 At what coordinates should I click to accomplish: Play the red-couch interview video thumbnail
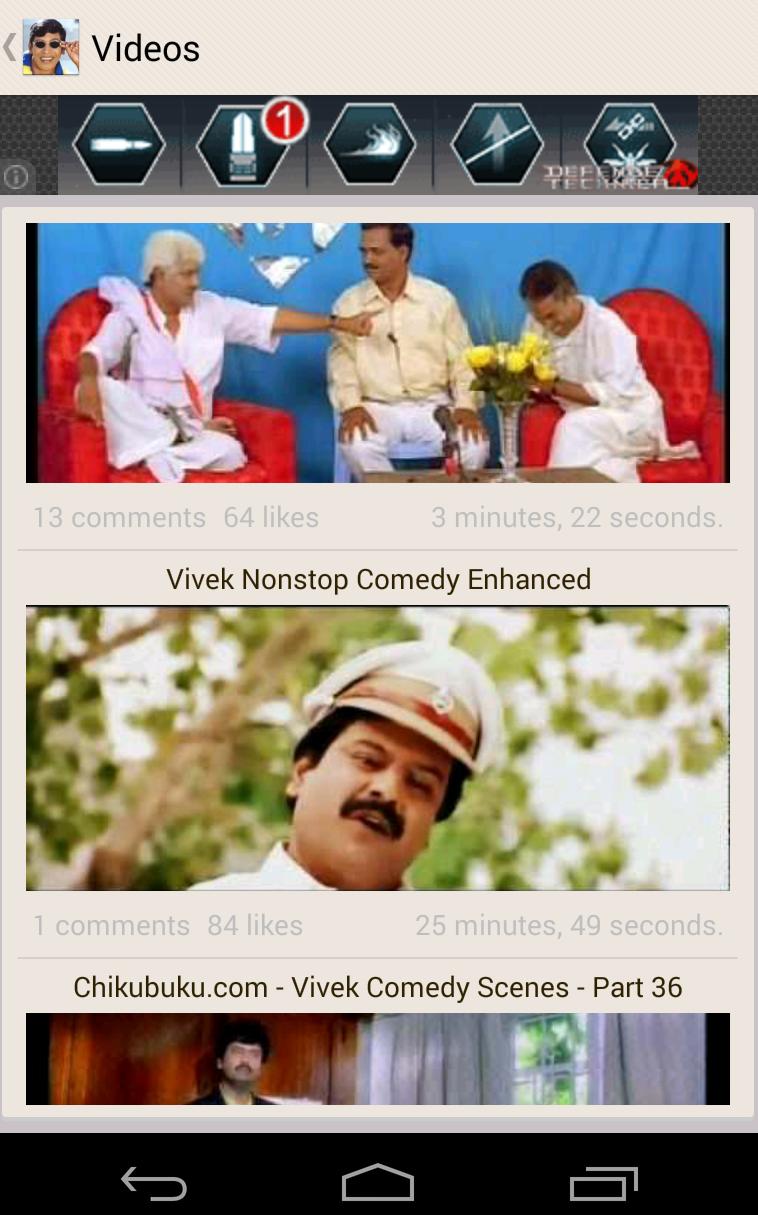click(x=378, y=351)
